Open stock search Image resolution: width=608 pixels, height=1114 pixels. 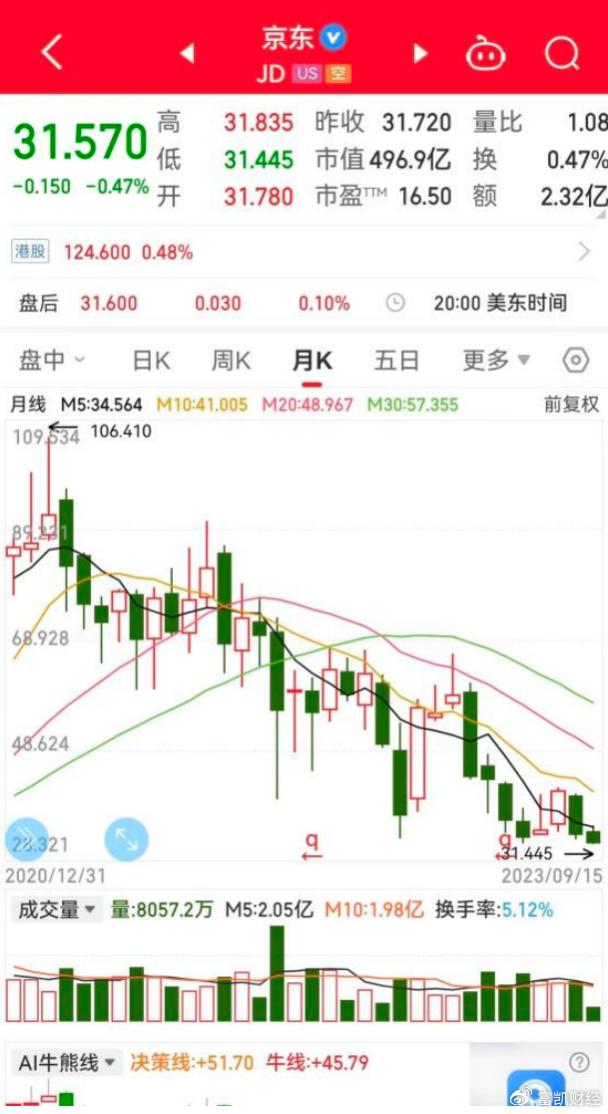click(562, 53)
